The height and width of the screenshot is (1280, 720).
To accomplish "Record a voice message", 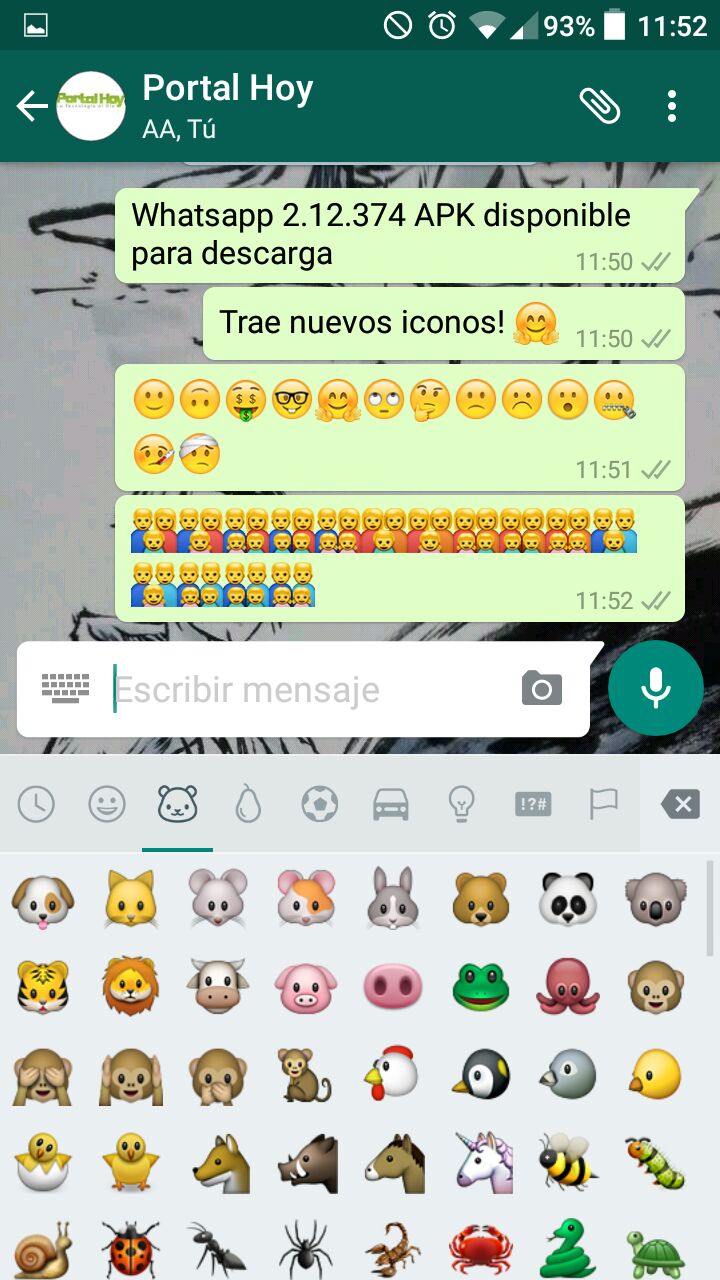I will pos(656,688).
